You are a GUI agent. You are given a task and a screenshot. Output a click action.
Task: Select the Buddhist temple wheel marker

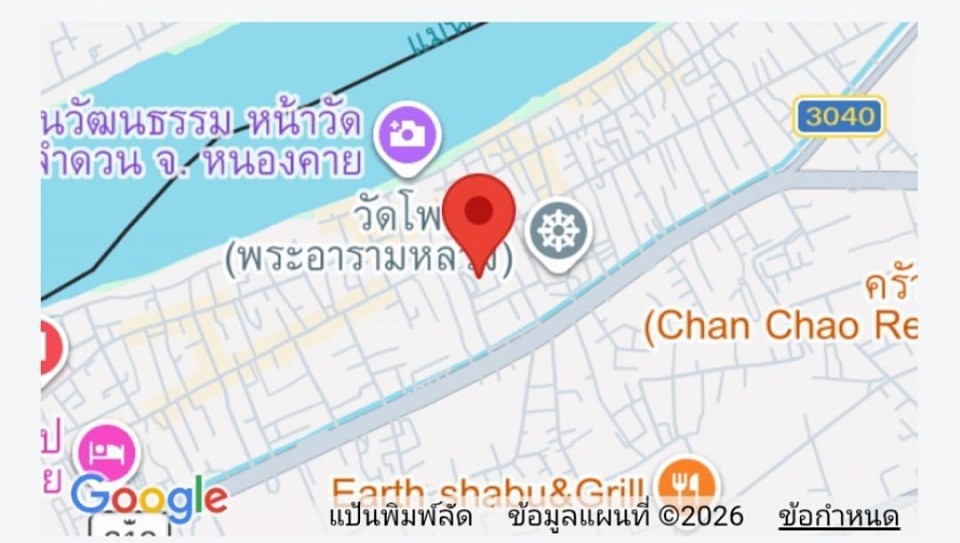point(559,232)
